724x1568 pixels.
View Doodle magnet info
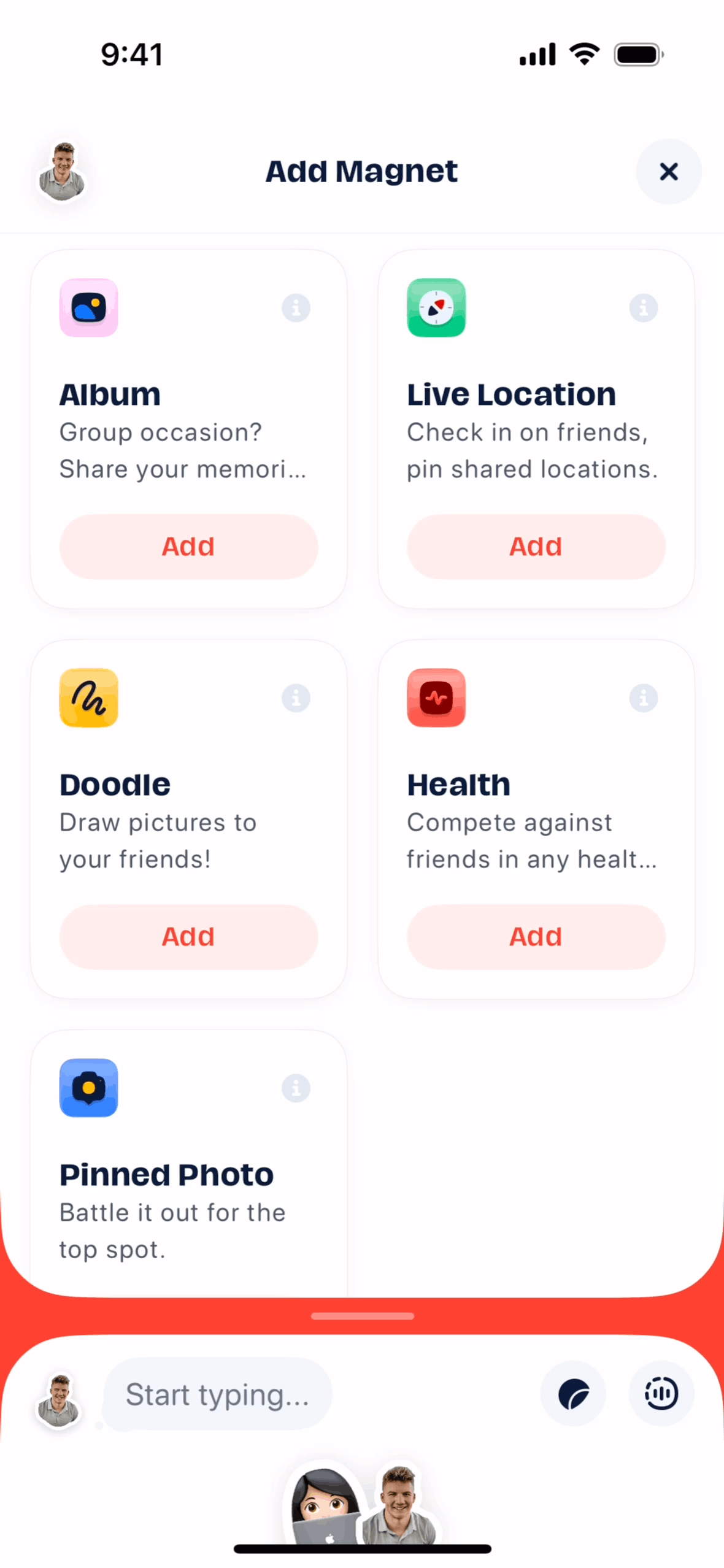(x=296, y=698)
